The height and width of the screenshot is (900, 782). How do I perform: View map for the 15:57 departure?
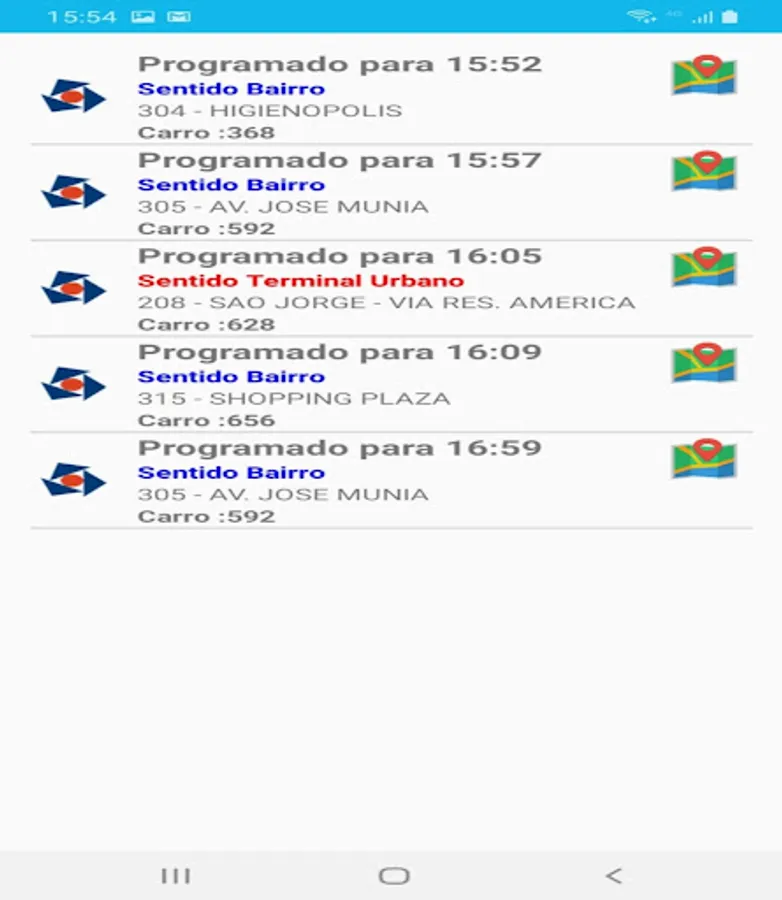[x=704, y=172]
